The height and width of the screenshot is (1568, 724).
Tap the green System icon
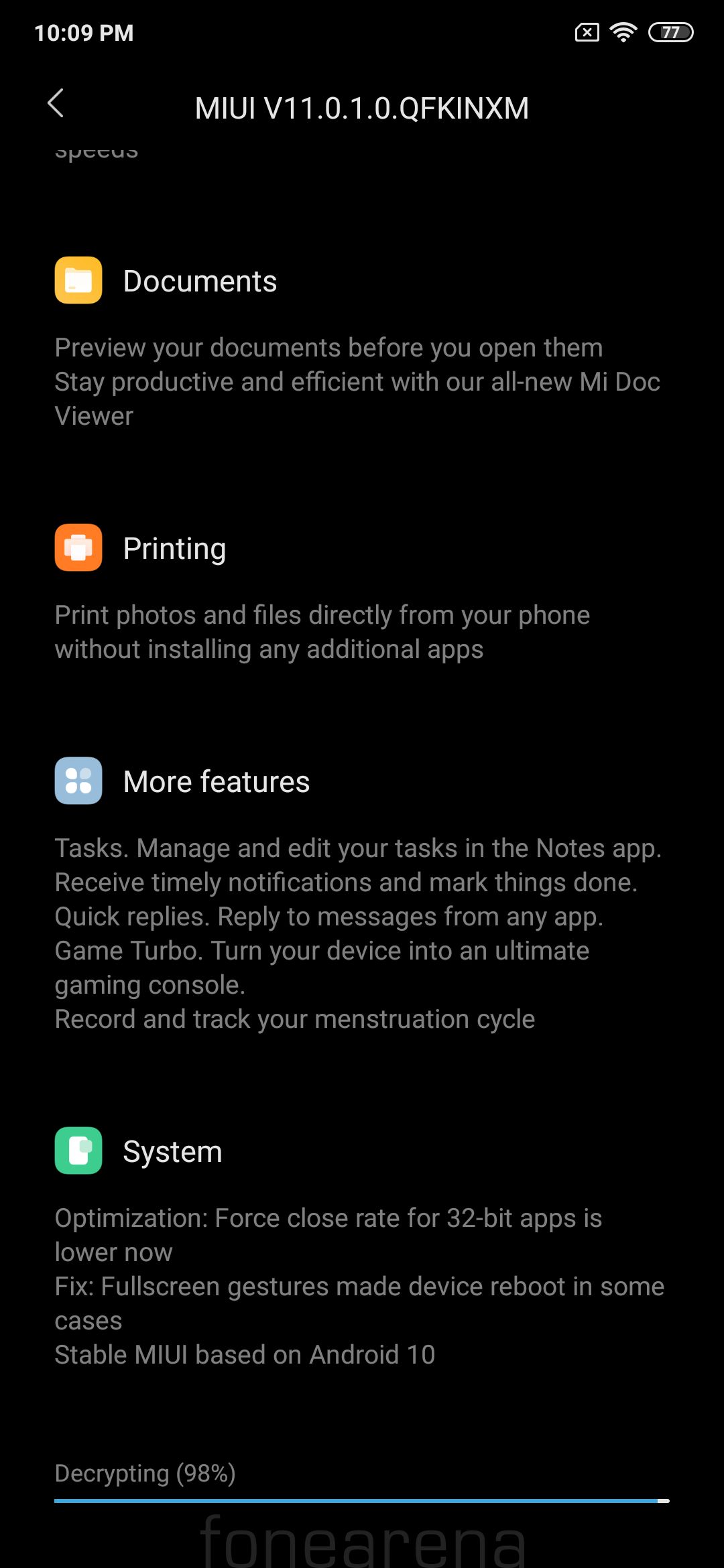coord(78,1151)
